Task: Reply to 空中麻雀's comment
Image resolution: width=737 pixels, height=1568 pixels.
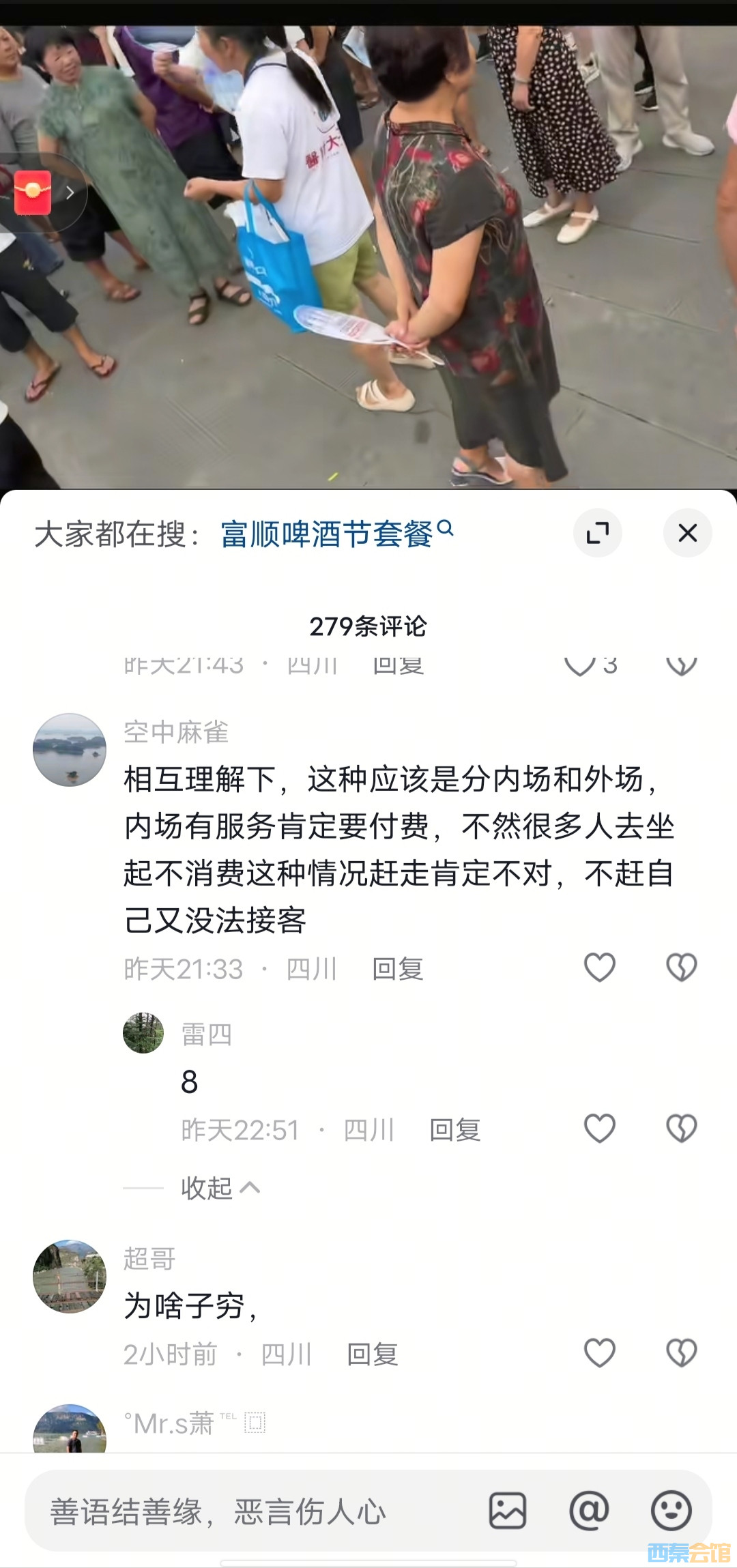Action: [x=398, y=969]
